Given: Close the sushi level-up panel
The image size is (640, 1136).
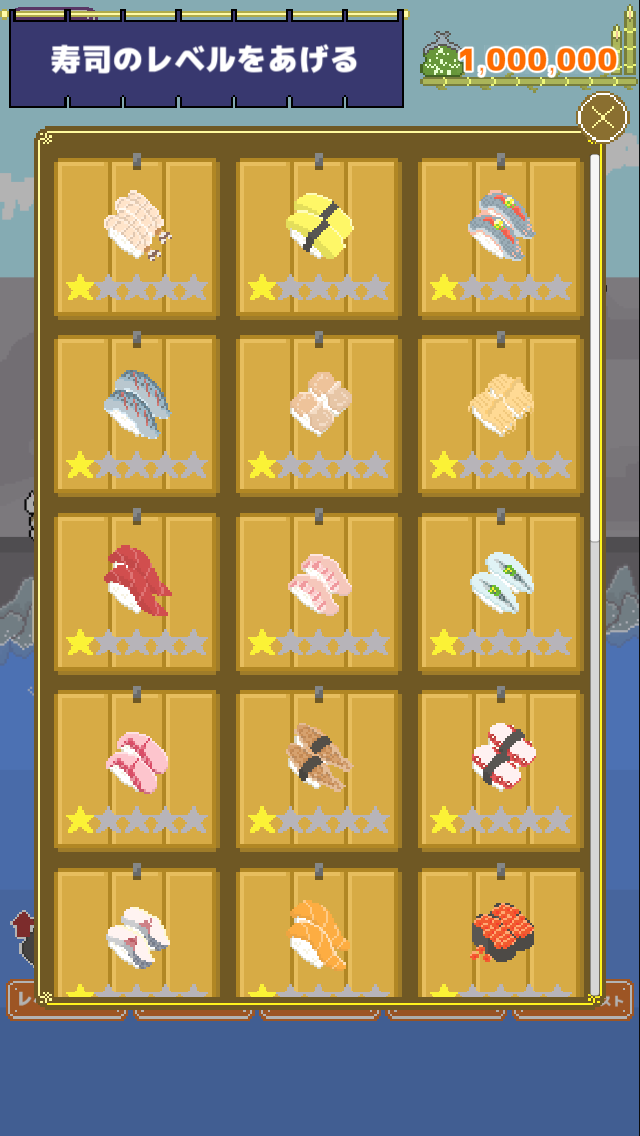Looking at the screenshot, I should [602, 118].
